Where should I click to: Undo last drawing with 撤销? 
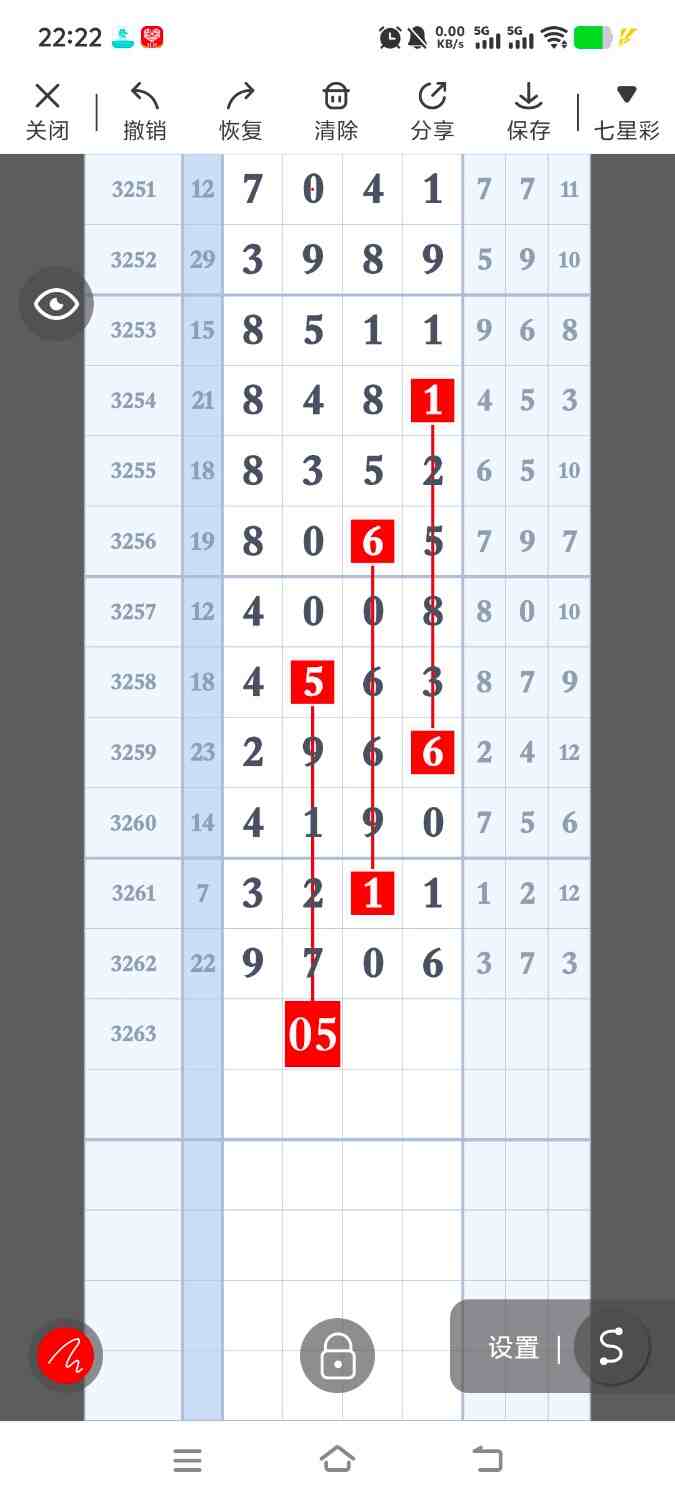(144, 111)
